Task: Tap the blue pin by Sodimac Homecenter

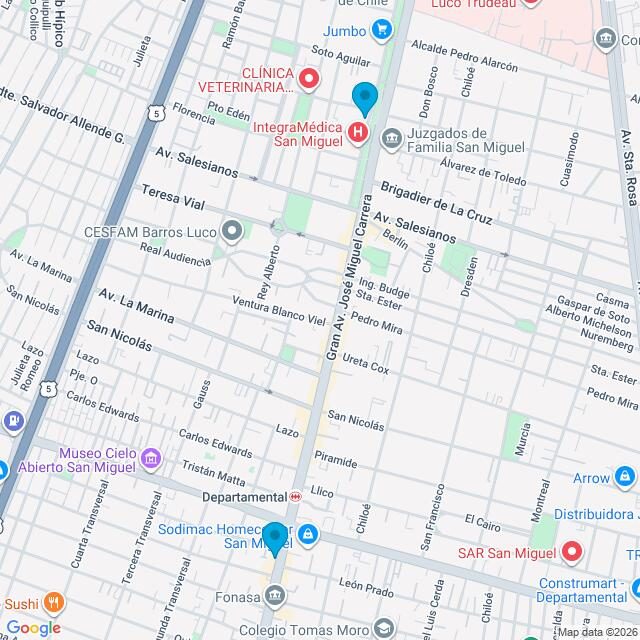Action: 274,538
